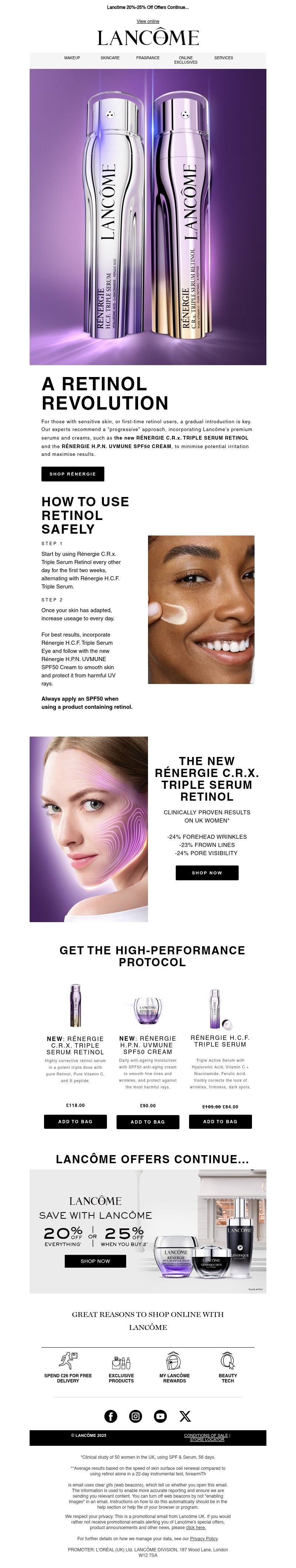Open the Services section
The width and height of the screenshot is (296, 1568).
(223, 58)
